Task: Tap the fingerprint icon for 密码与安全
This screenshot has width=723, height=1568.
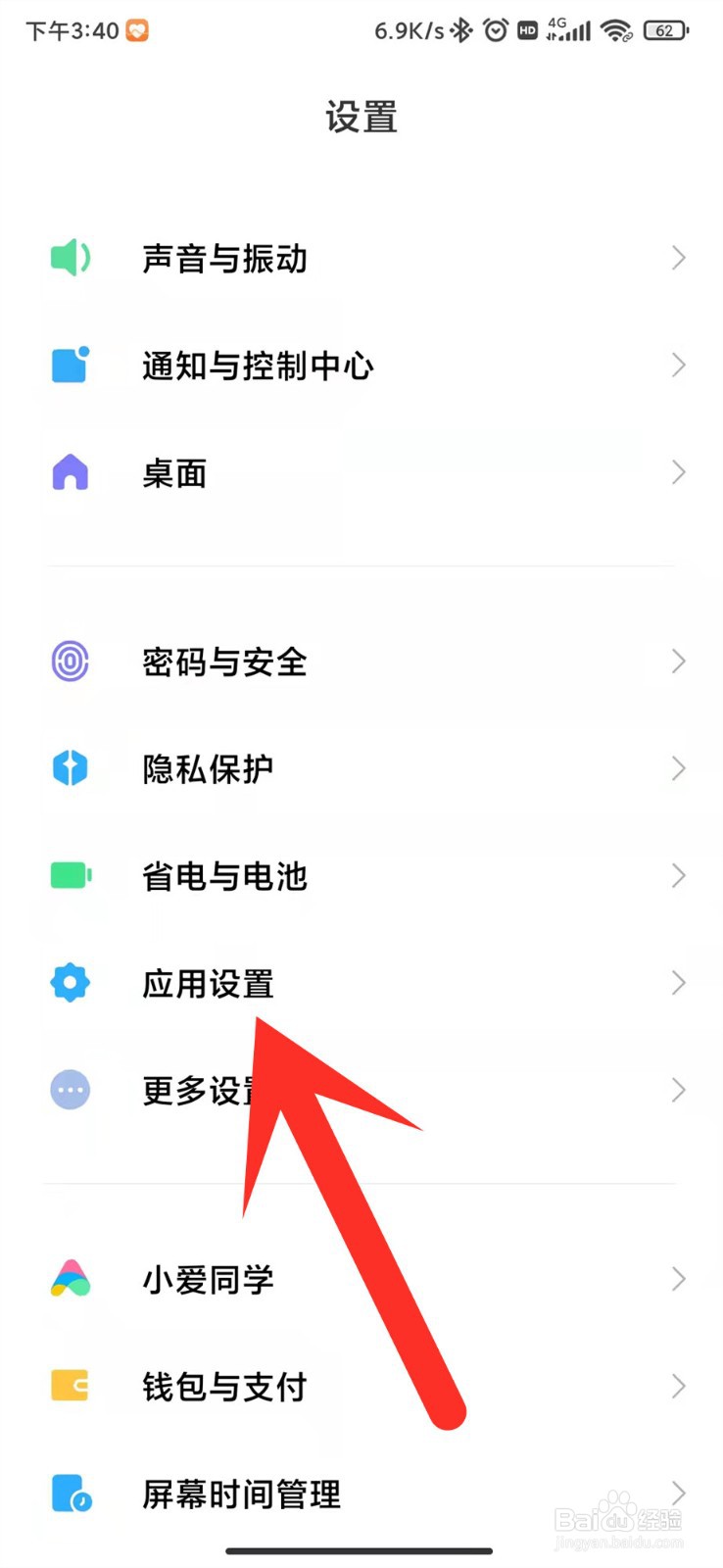Action: [69, 661]
